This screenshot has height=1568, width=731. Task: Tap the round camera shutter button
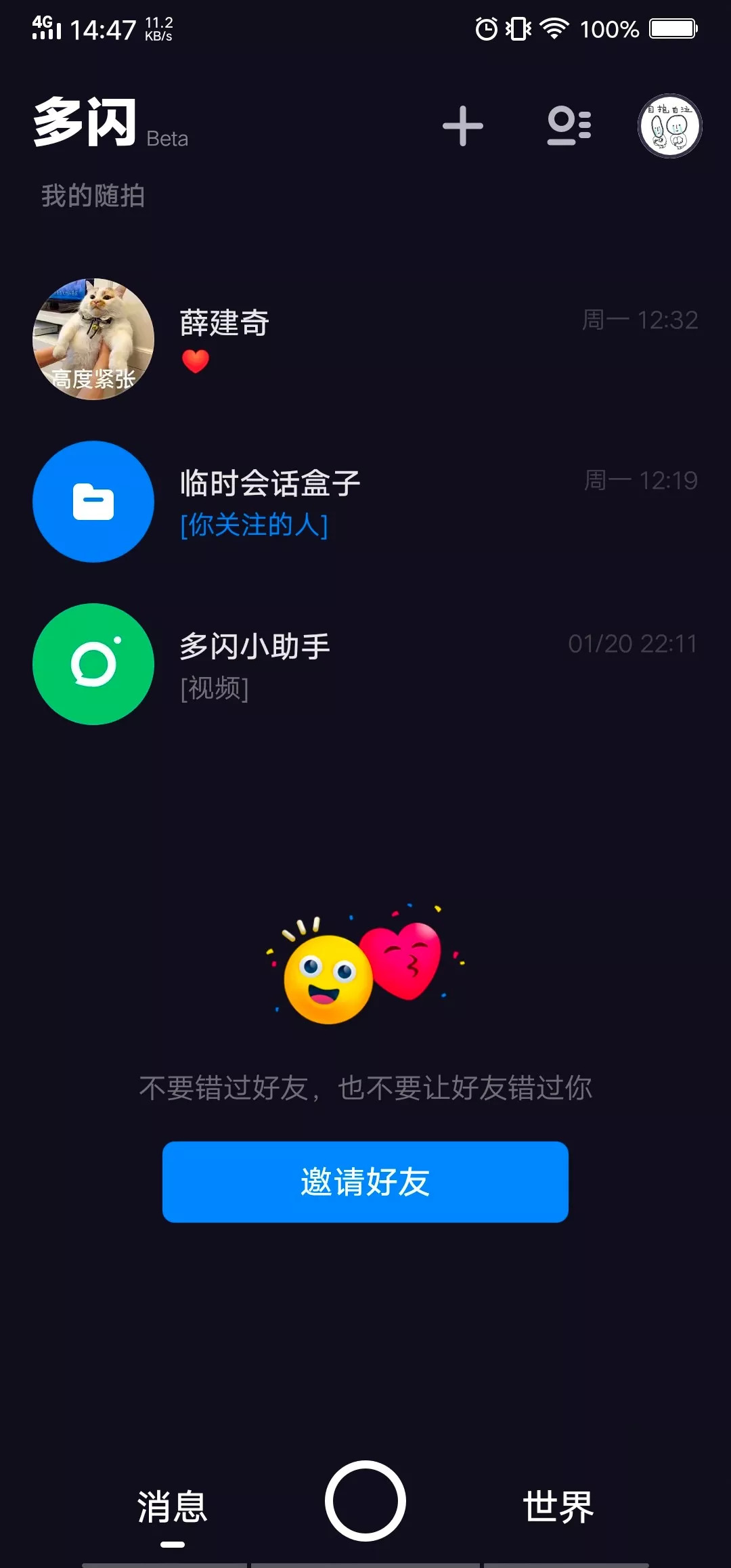click(365, 1500)
